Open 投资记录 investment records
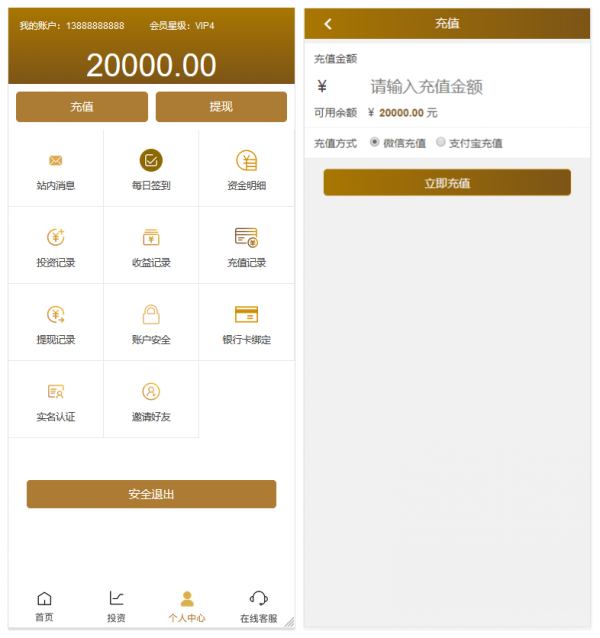The image size is (600, 638). 56,246
